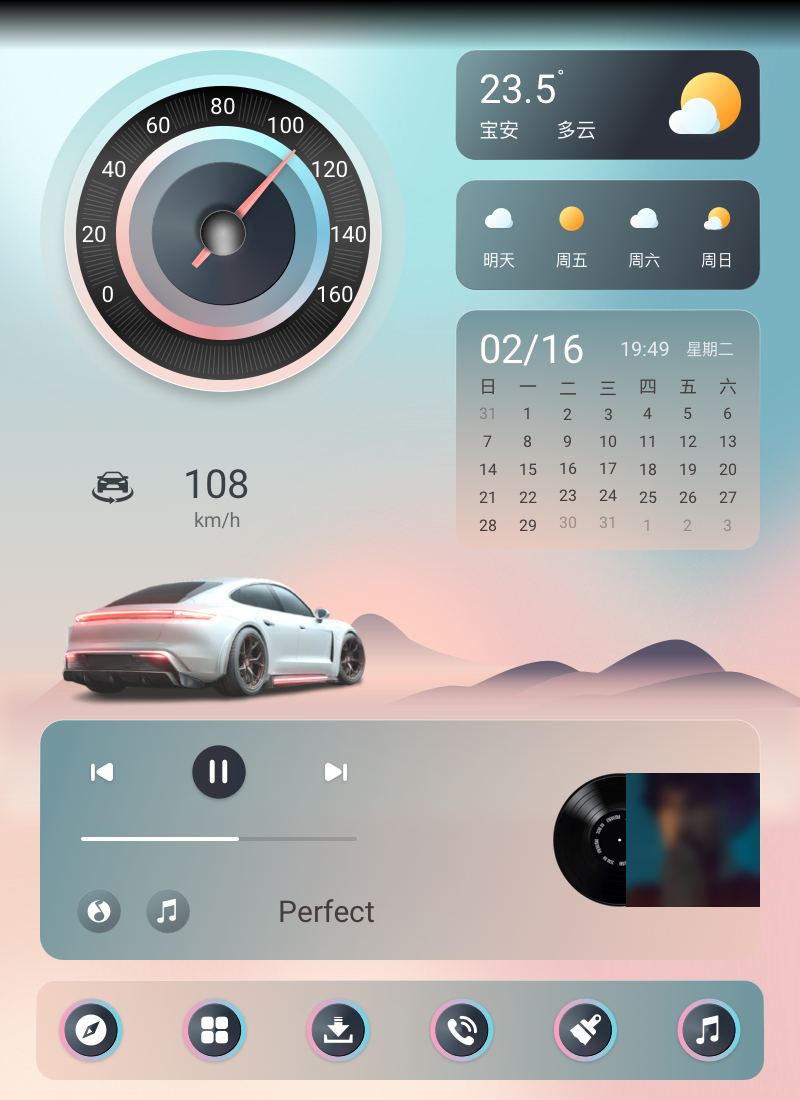The height and width of the screenshot is (1100, 800).
Task: Open the phone call app
Action: (x=461, y=1030)
